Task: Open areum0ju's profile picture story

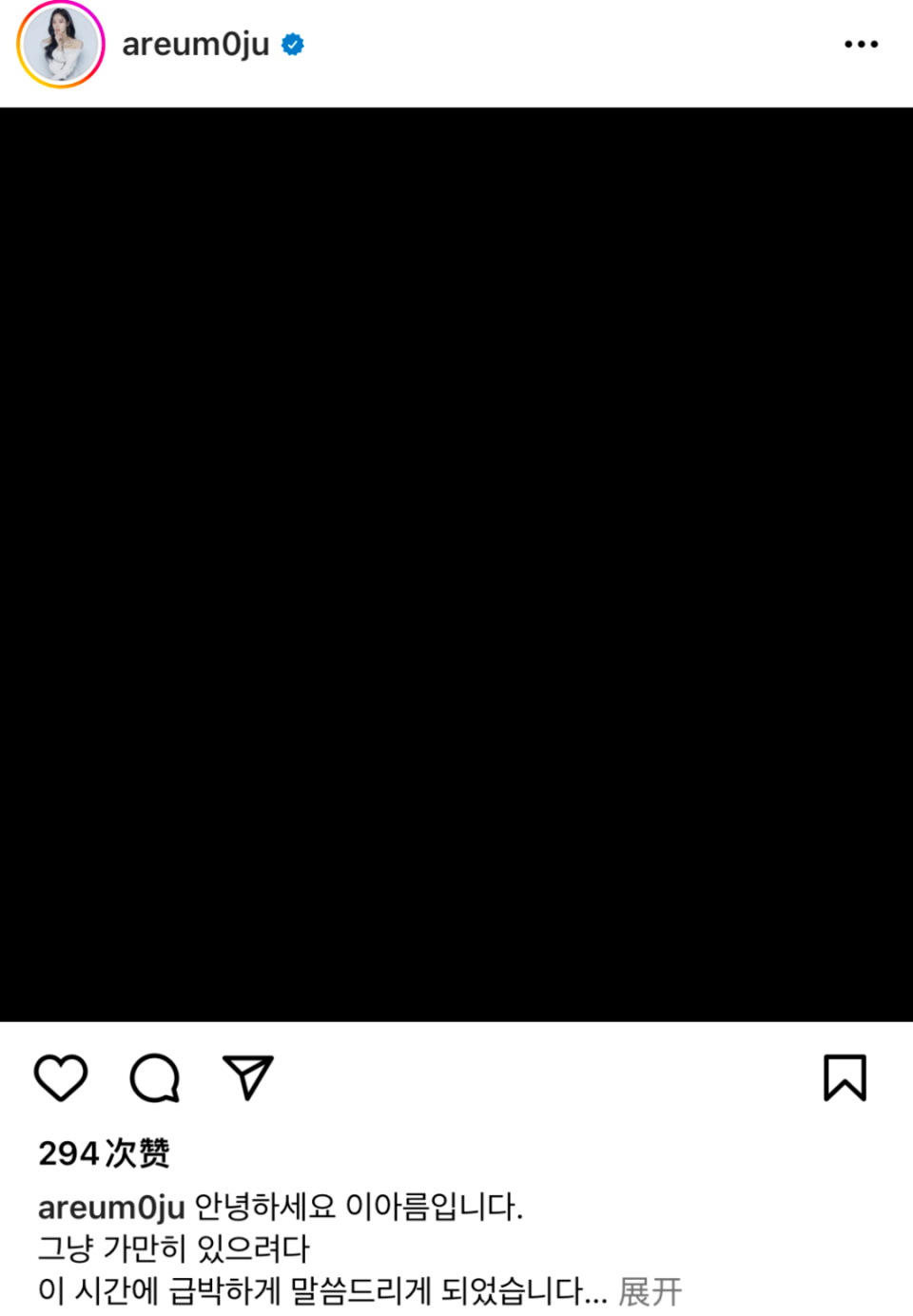Action: [x=61, y=45]
